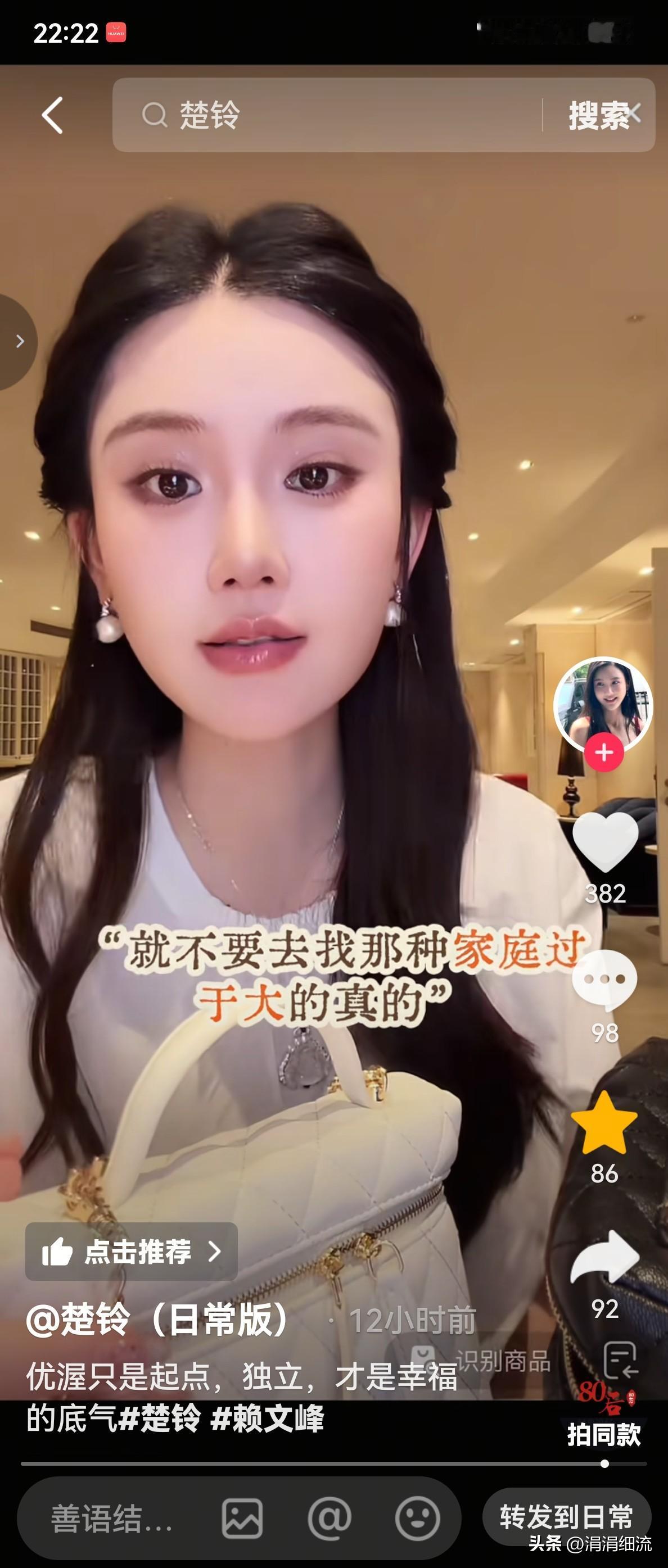668x1568 pixels.
Task: Open the #楚铃 hashtag
Action: [x=160, y=1419]
